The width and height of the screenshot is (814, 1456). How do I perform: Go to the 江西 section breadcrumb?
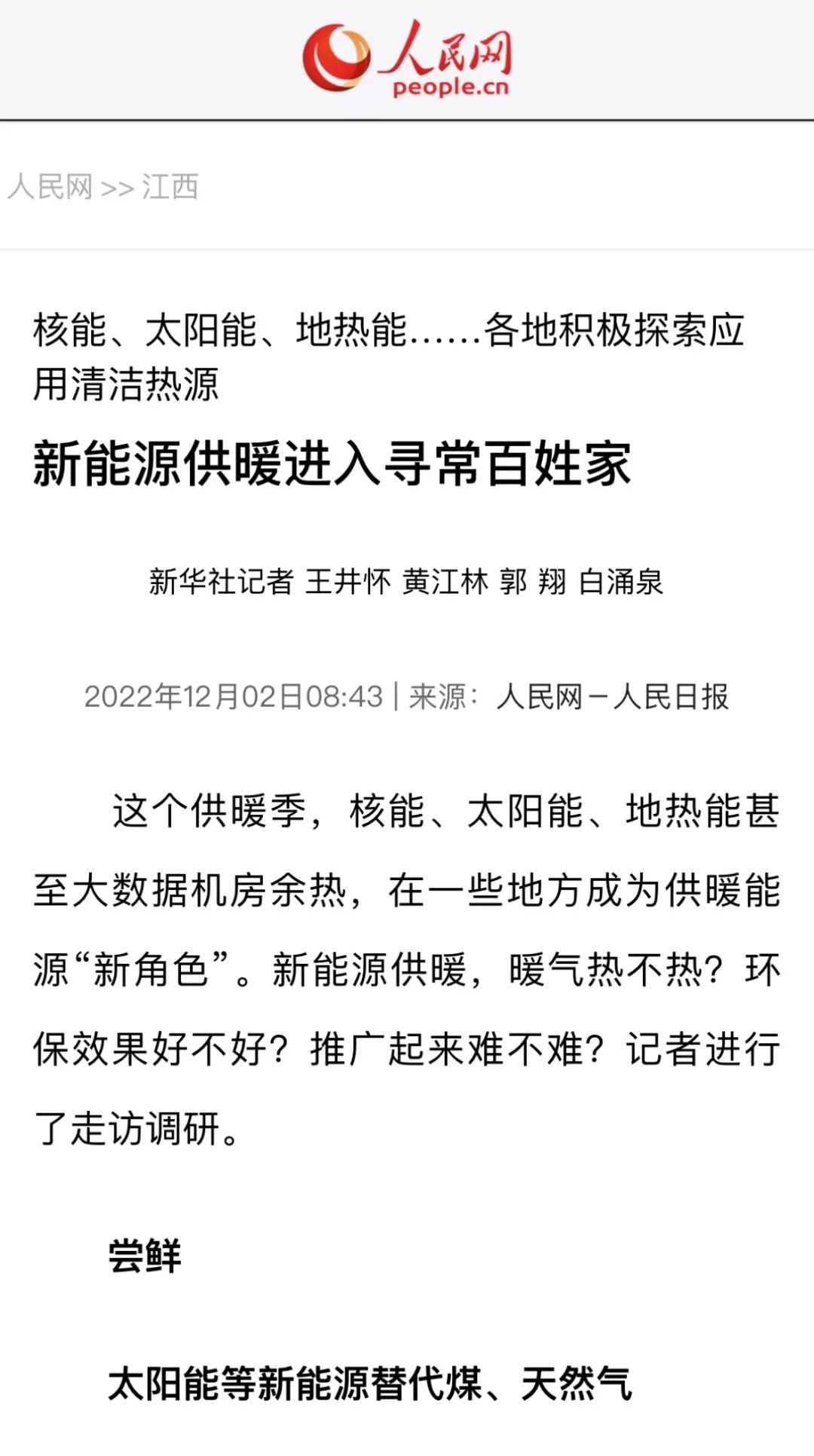click(x=170, y=187)
